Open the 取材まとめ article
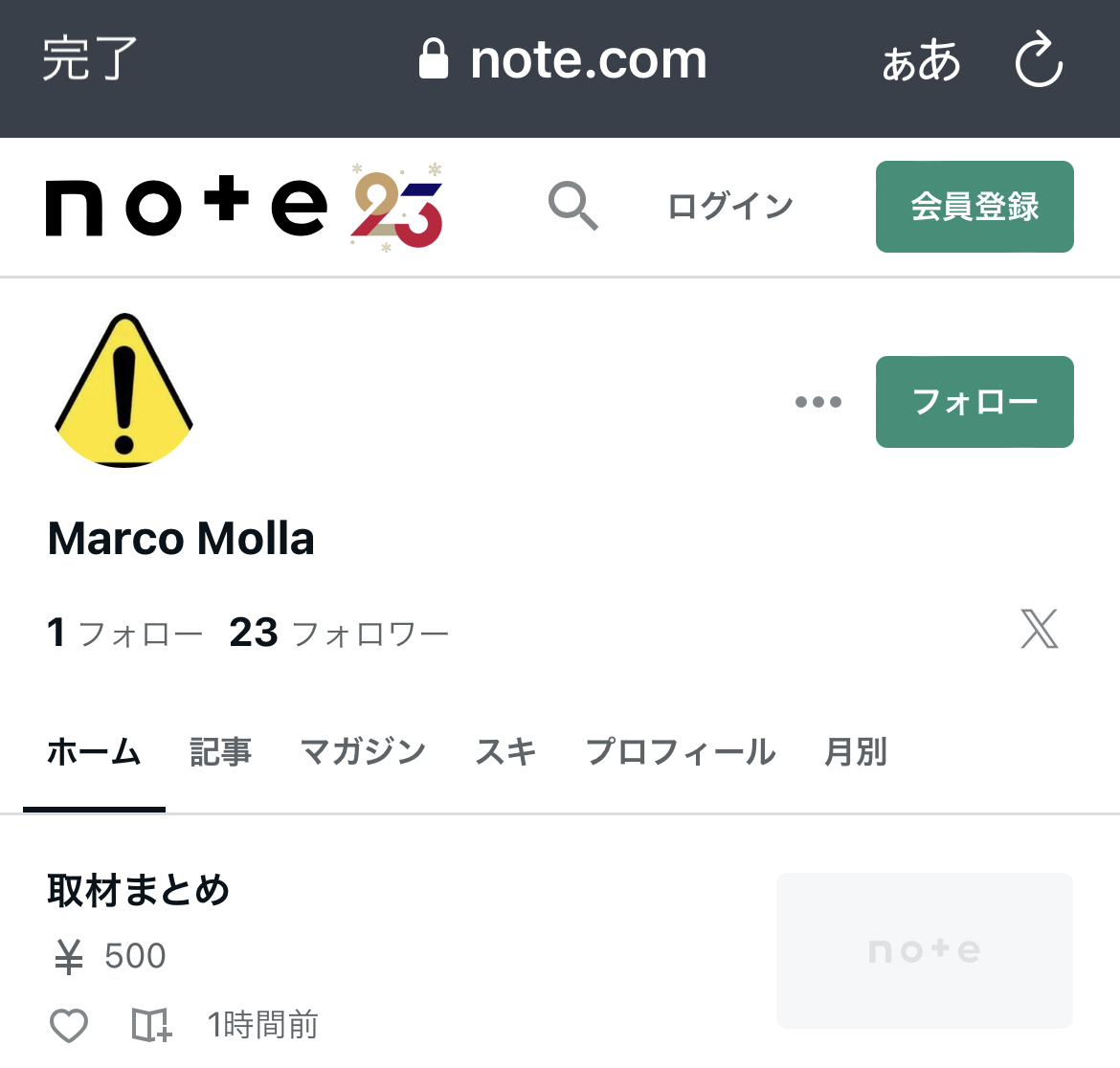This screenshot has width=1120, height=1068. (139, 890)
